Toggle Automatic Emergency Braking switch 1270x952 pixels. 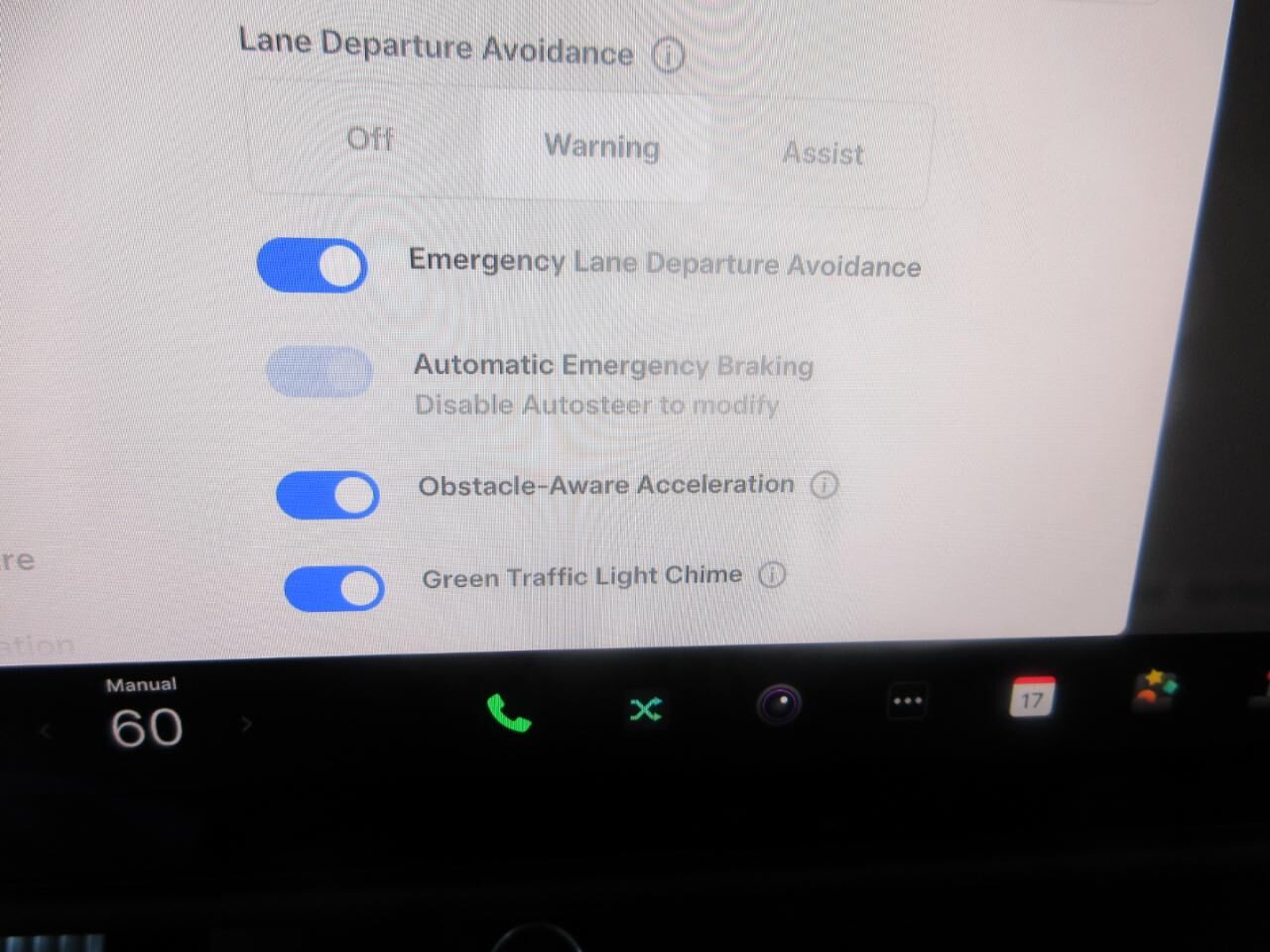[319, 372]
